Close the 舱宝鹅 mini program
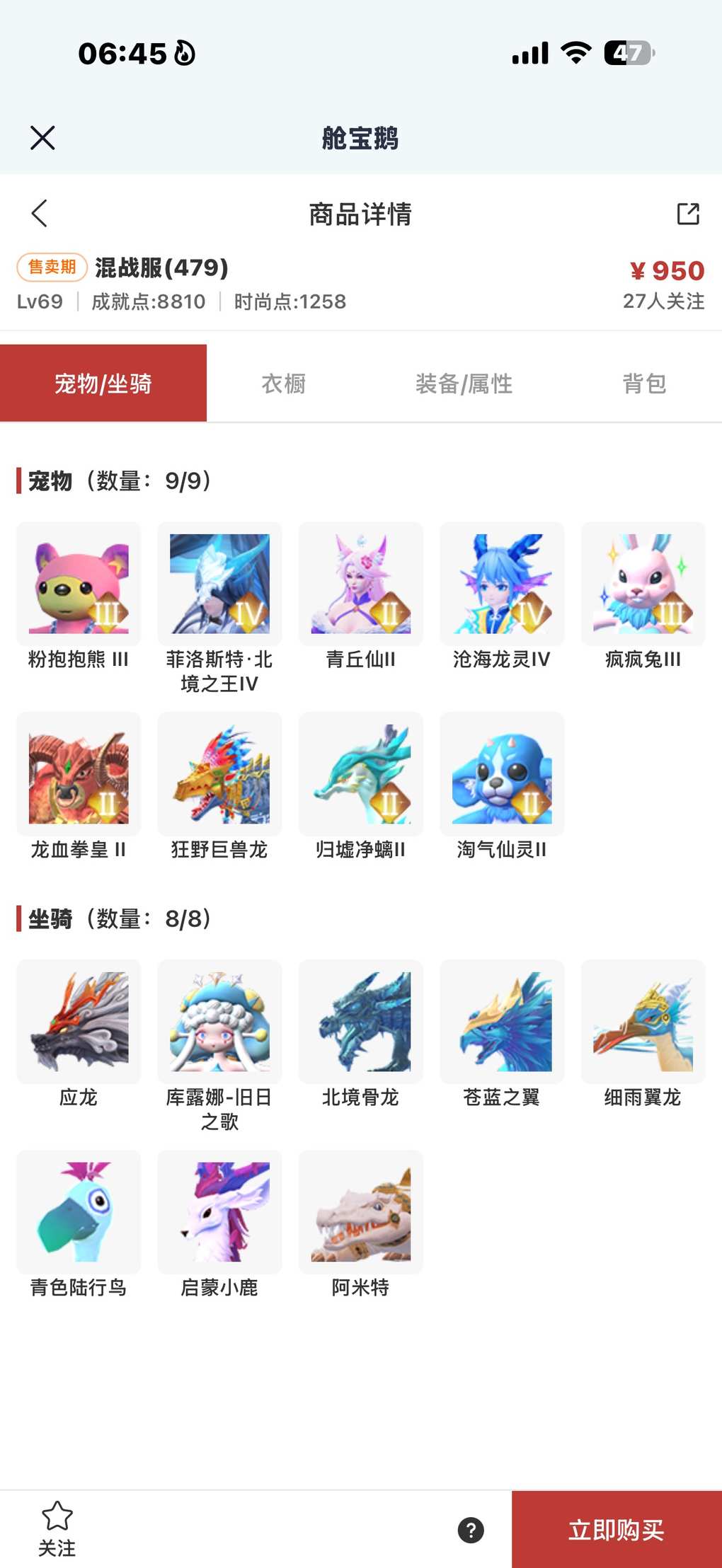The image size is (722, 1568). point(42,138)
